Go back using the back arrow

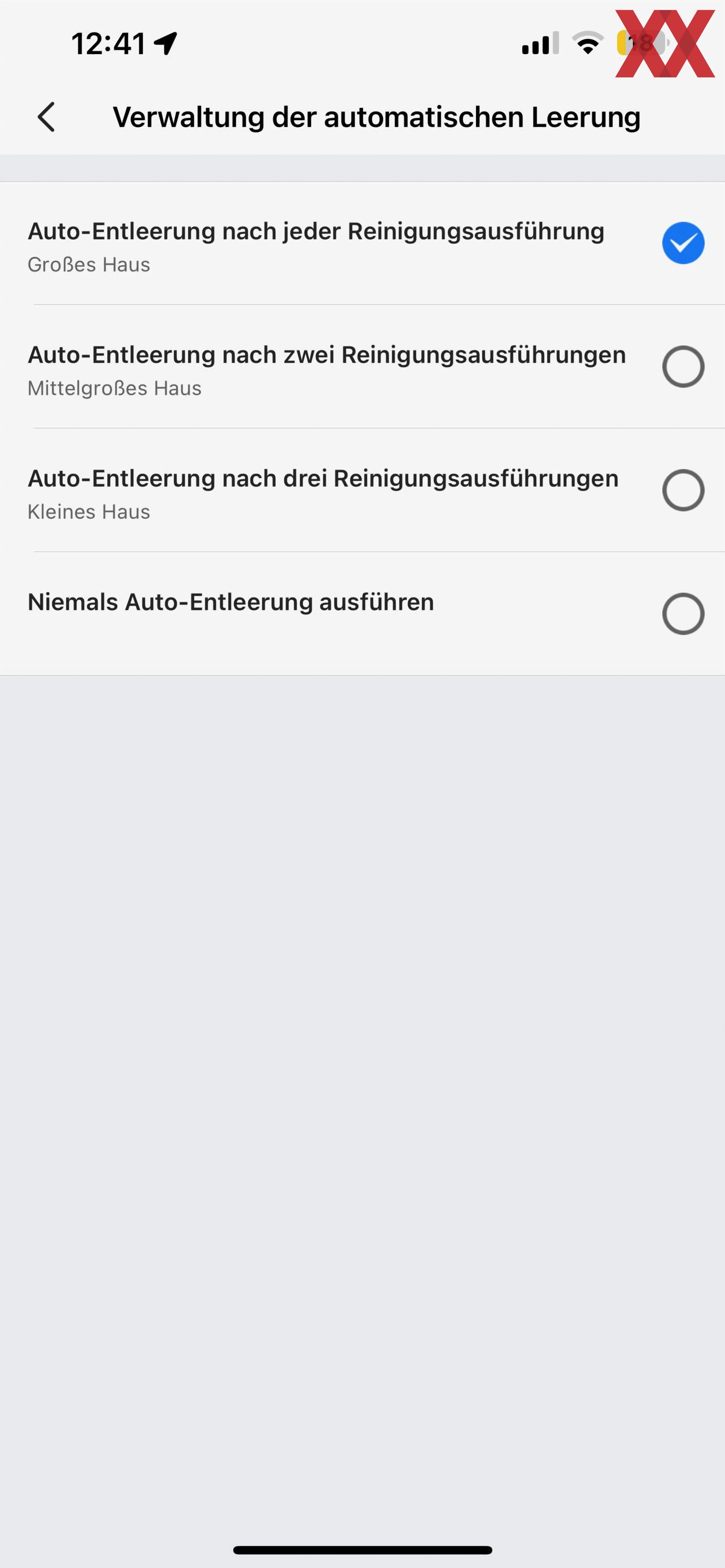click(x=46, y=117)
